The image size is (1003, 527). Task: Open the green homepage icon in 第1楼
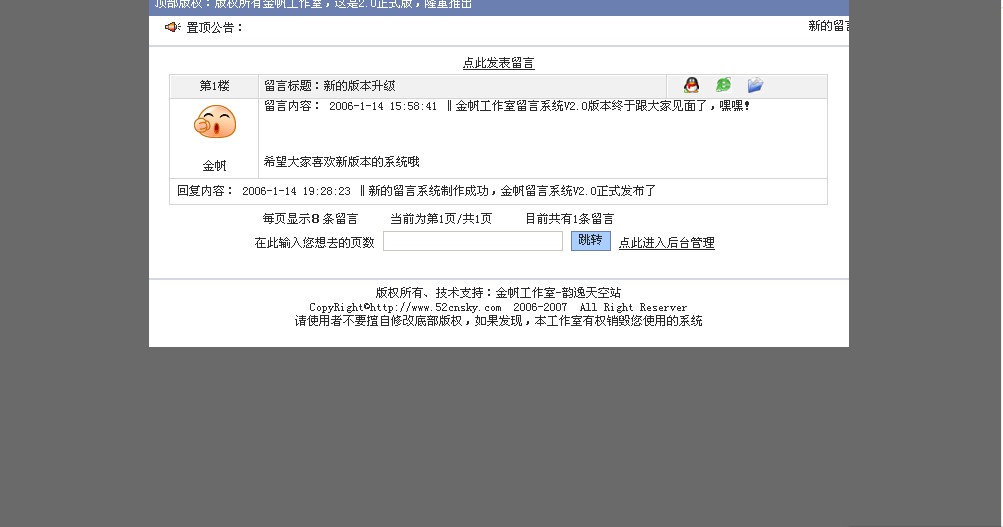[723, 86]
